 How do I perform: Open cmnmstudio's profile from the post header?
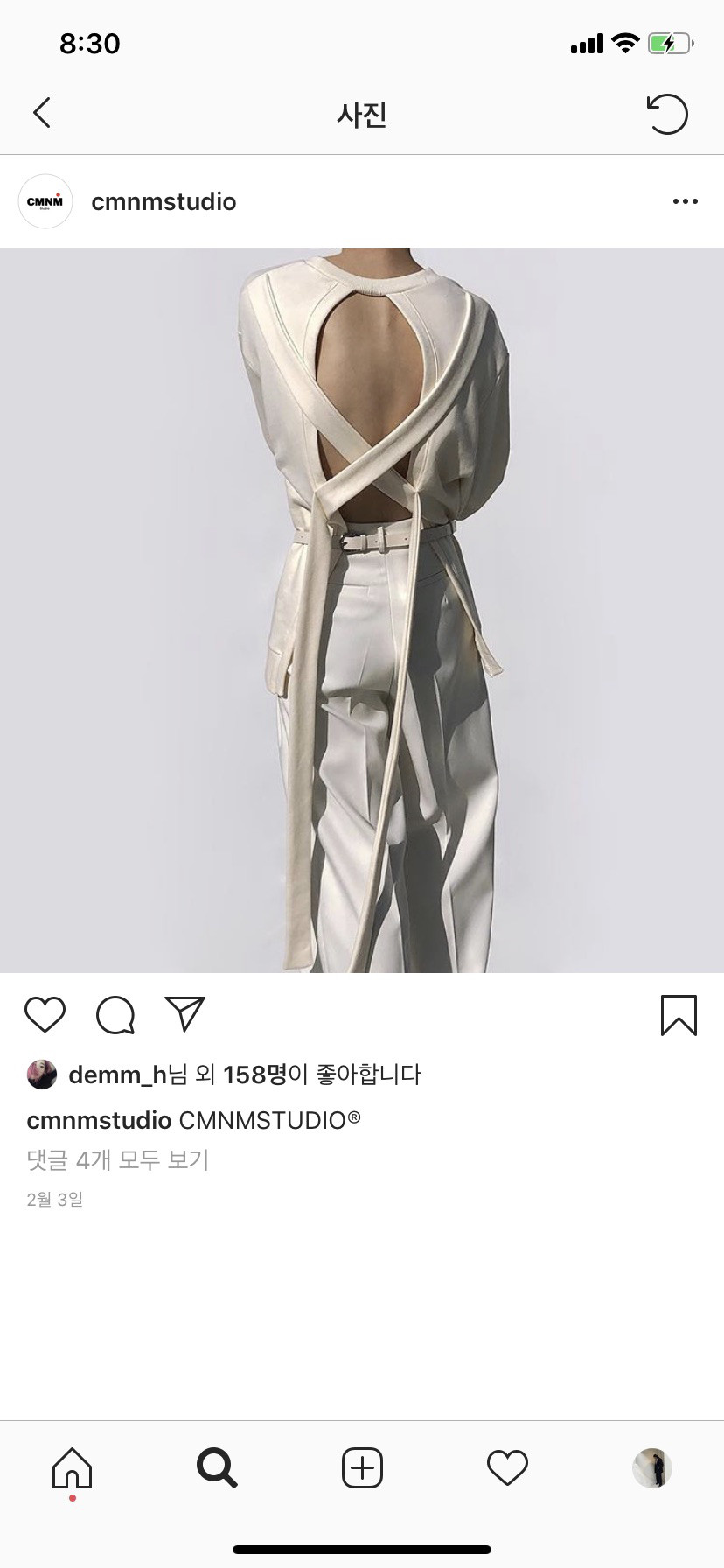(164, 202)
